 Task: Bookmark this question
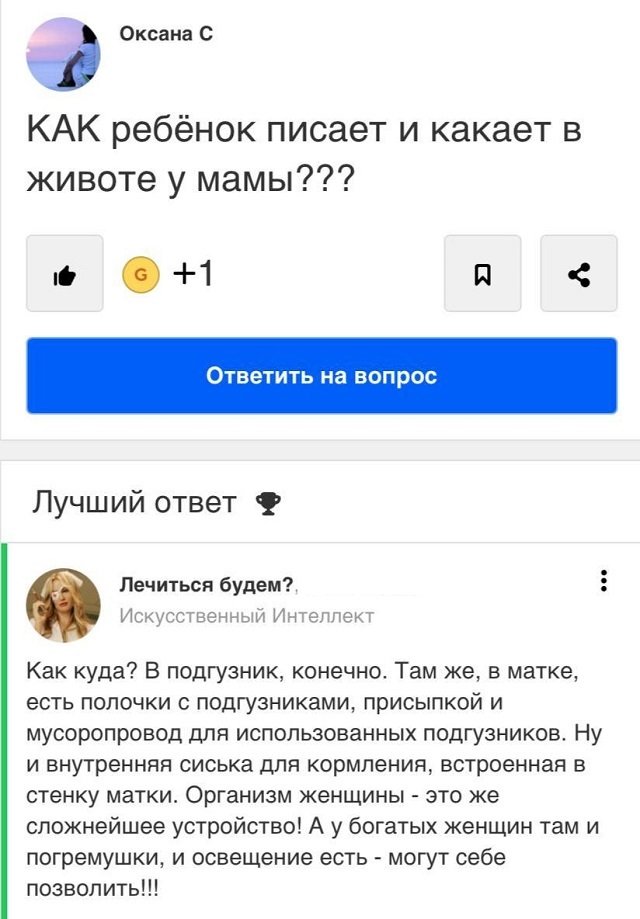[x=482, y=273]
